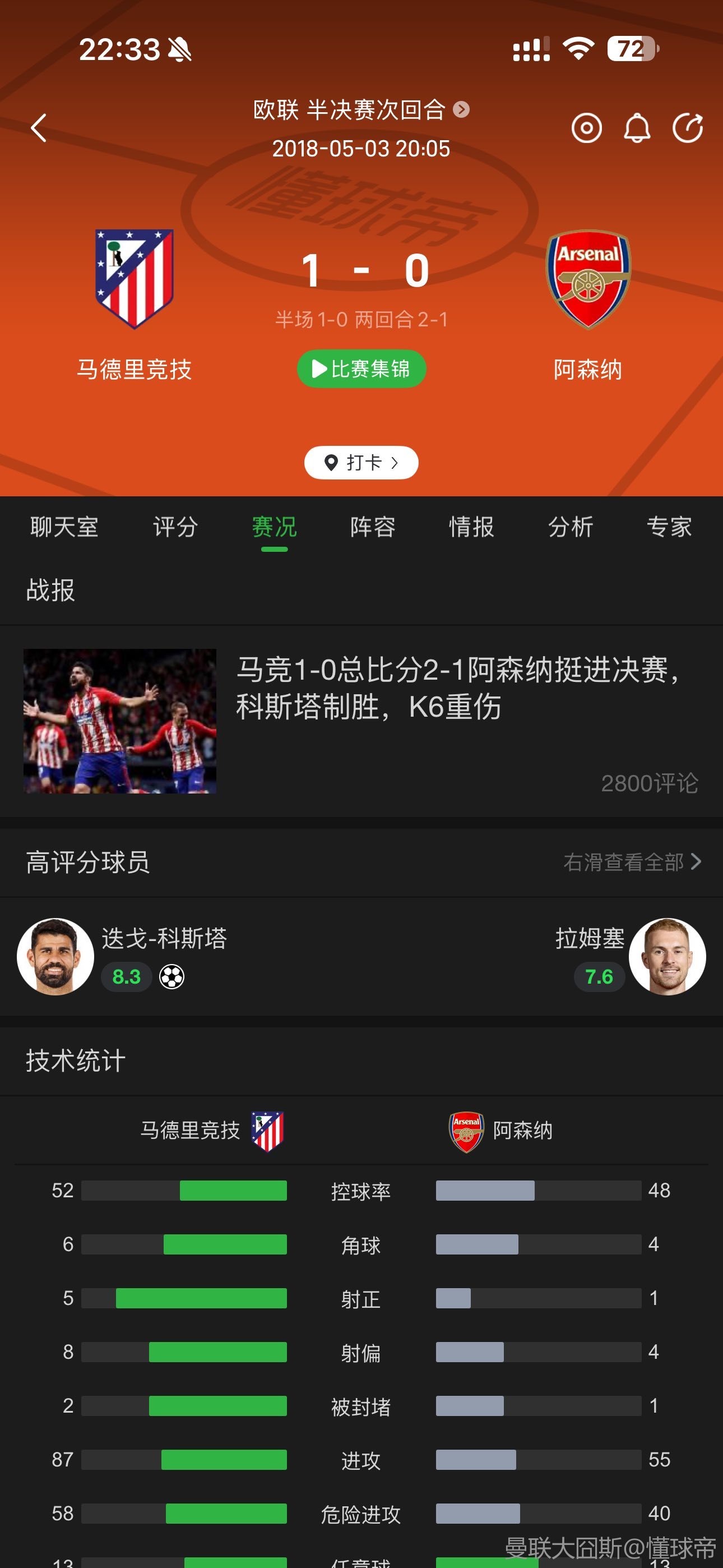Switch to the 评分 tab
This screenshot has width=723, height=1568.
pos(175,527)
